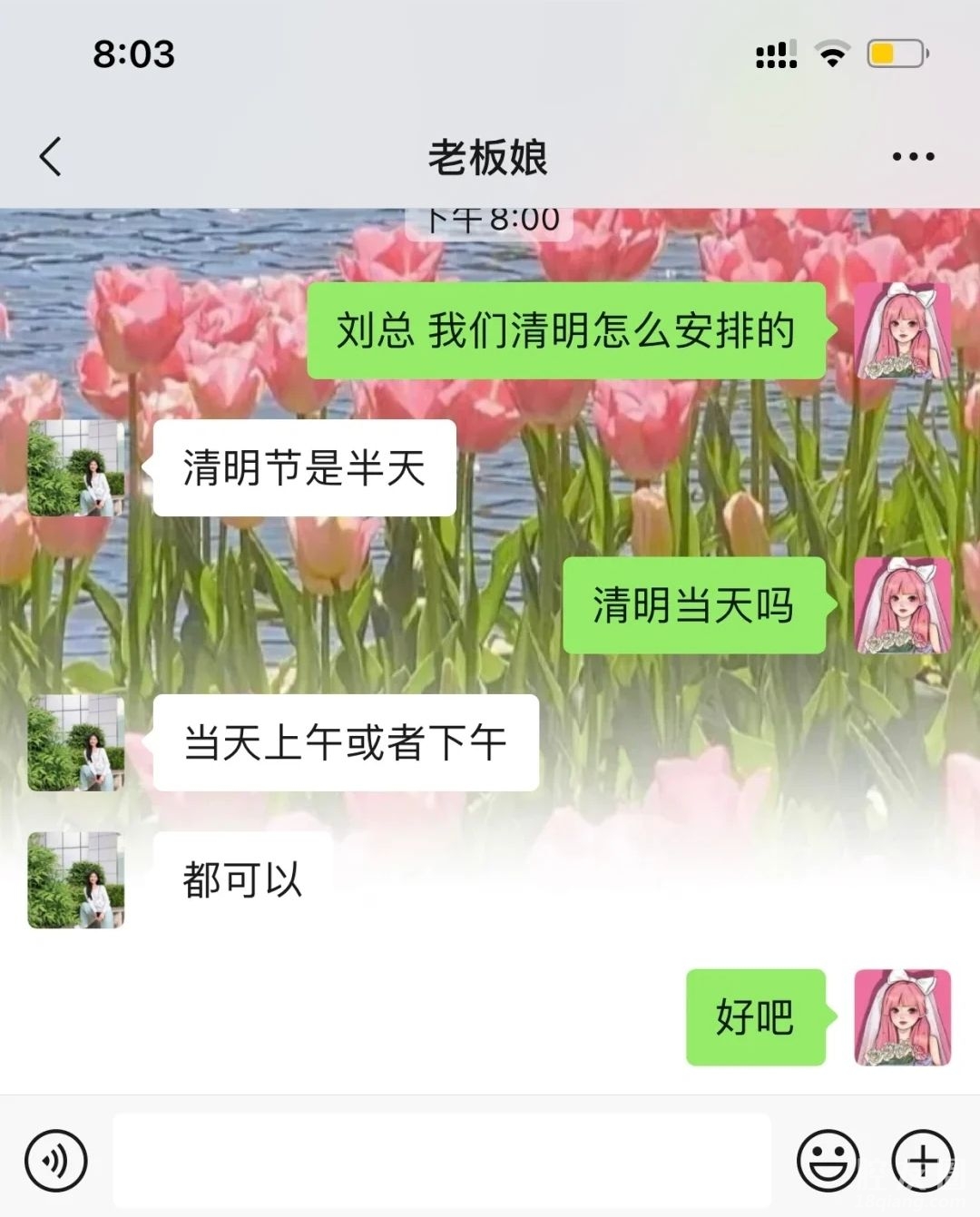Switch to voice message input
Screen dimensions: 980x1217
[56, 1160]
